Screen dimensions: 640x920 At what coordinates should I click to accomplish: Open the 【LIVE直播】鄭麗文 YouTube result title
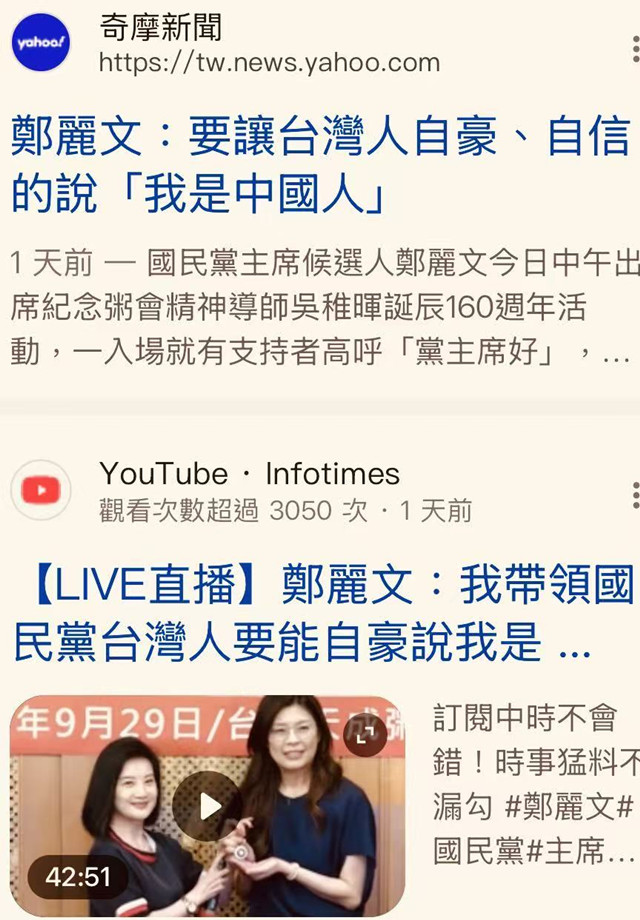coord(320,616)
